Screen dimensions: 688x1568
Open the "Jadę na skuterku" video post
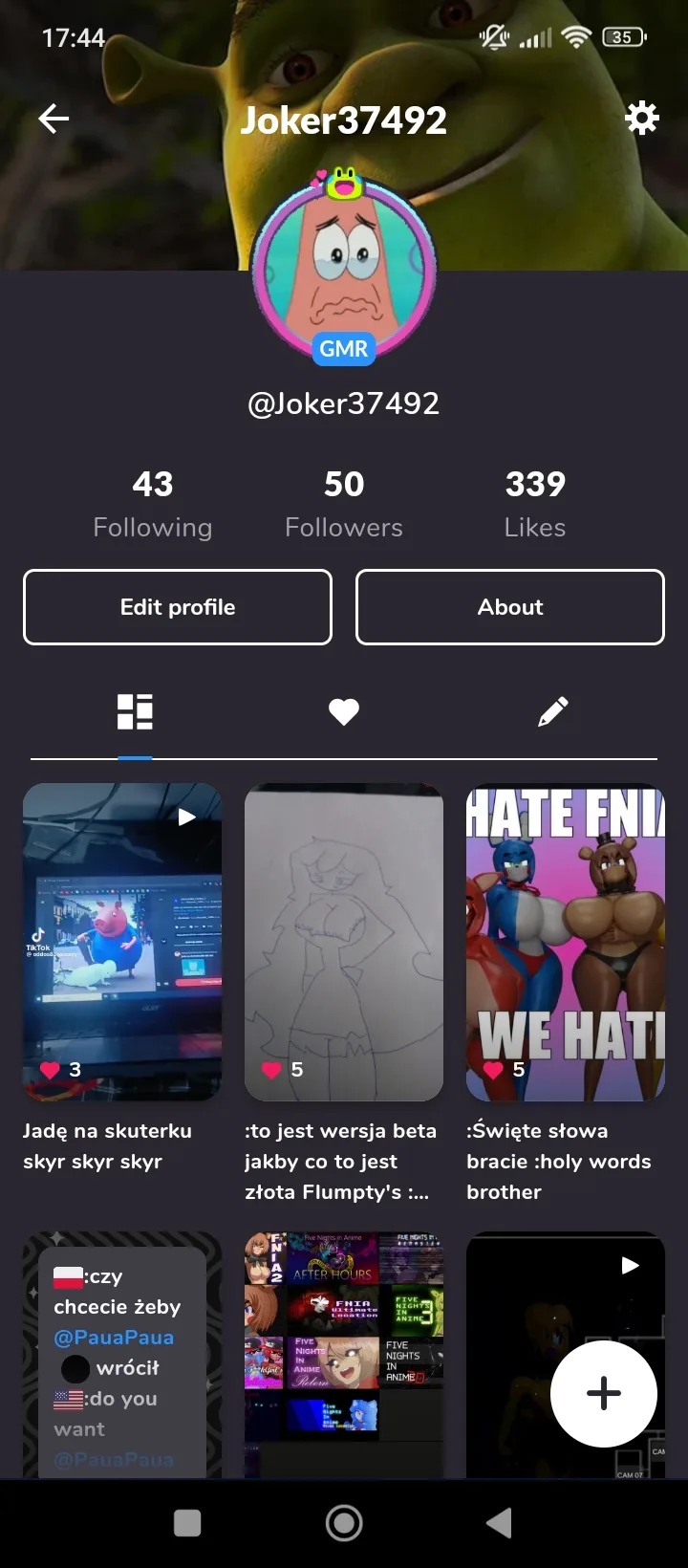(122, 942)
